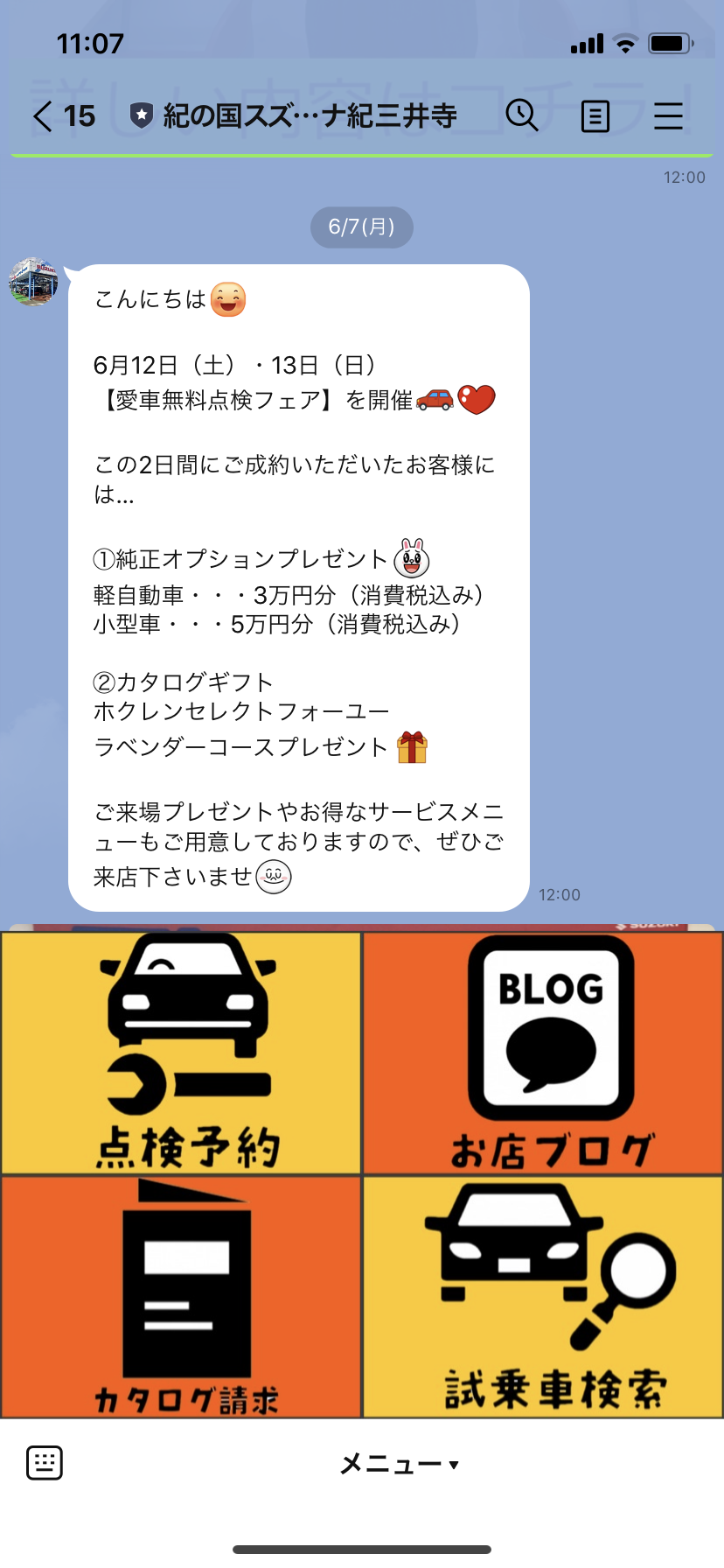The image size is (724, 1568).
Task: Open the お店ブログ tile
Action: tap(543, 1053)
